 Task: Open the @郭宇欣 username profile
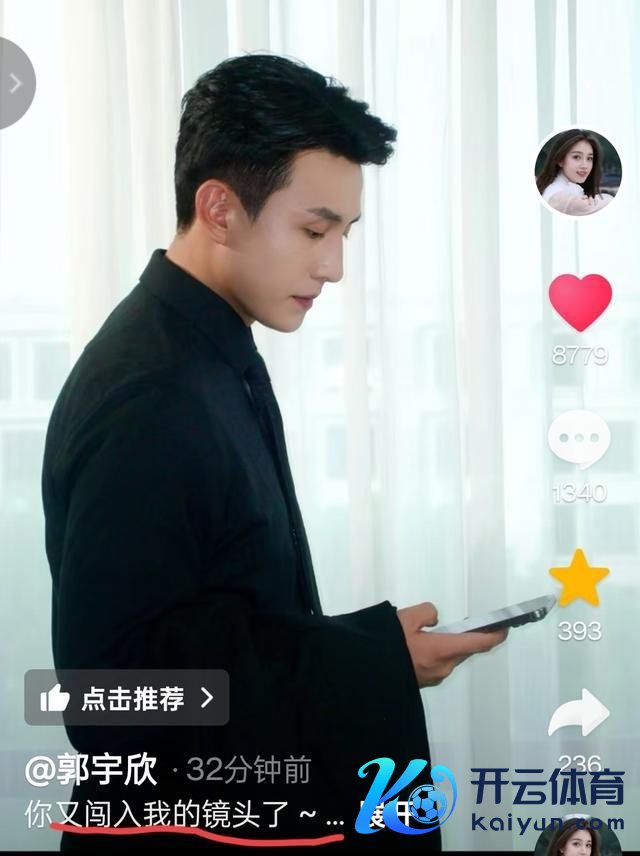click(x=91, y=770)
